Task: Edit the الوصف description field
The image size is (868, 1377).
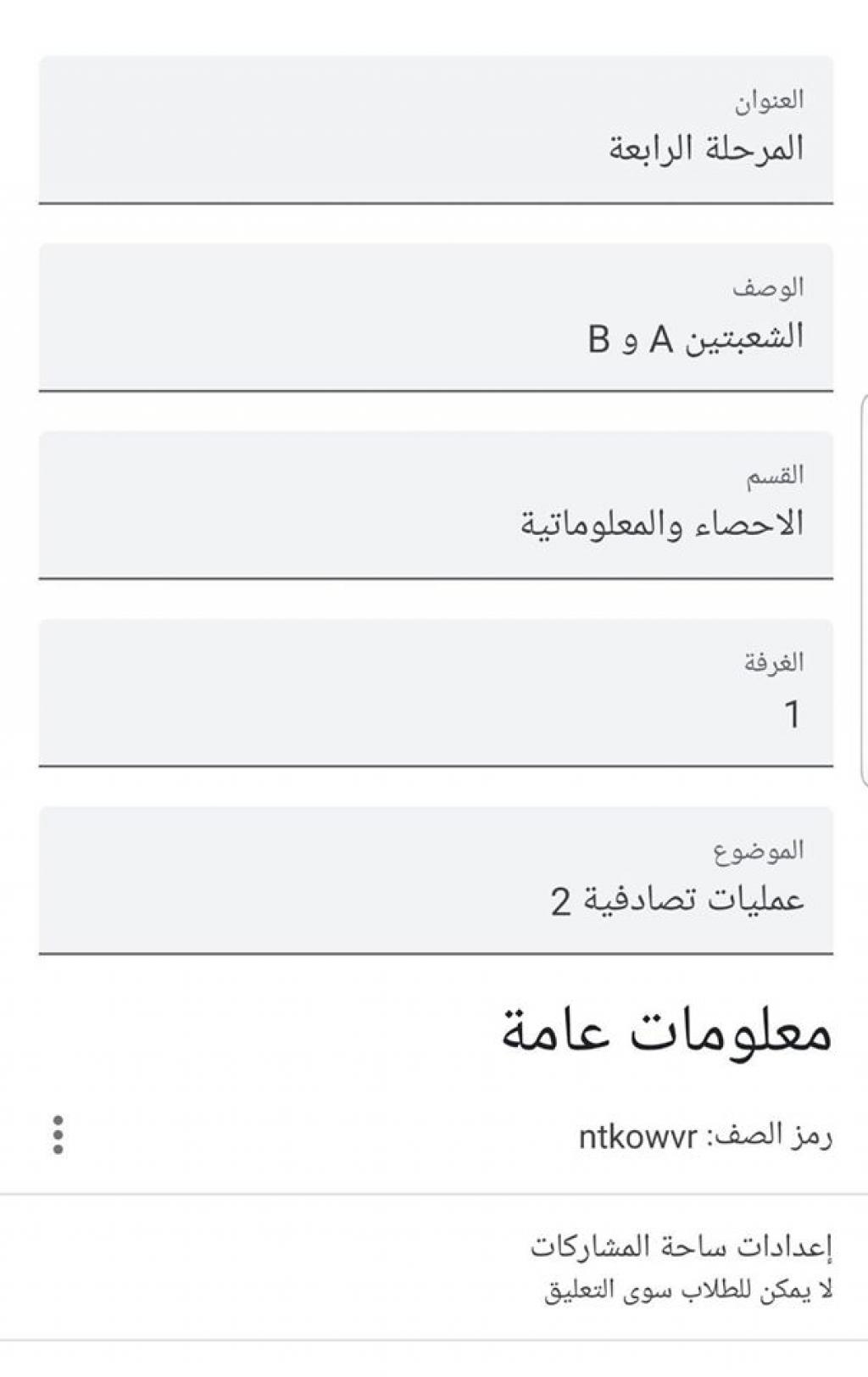Action: [436, 337]
